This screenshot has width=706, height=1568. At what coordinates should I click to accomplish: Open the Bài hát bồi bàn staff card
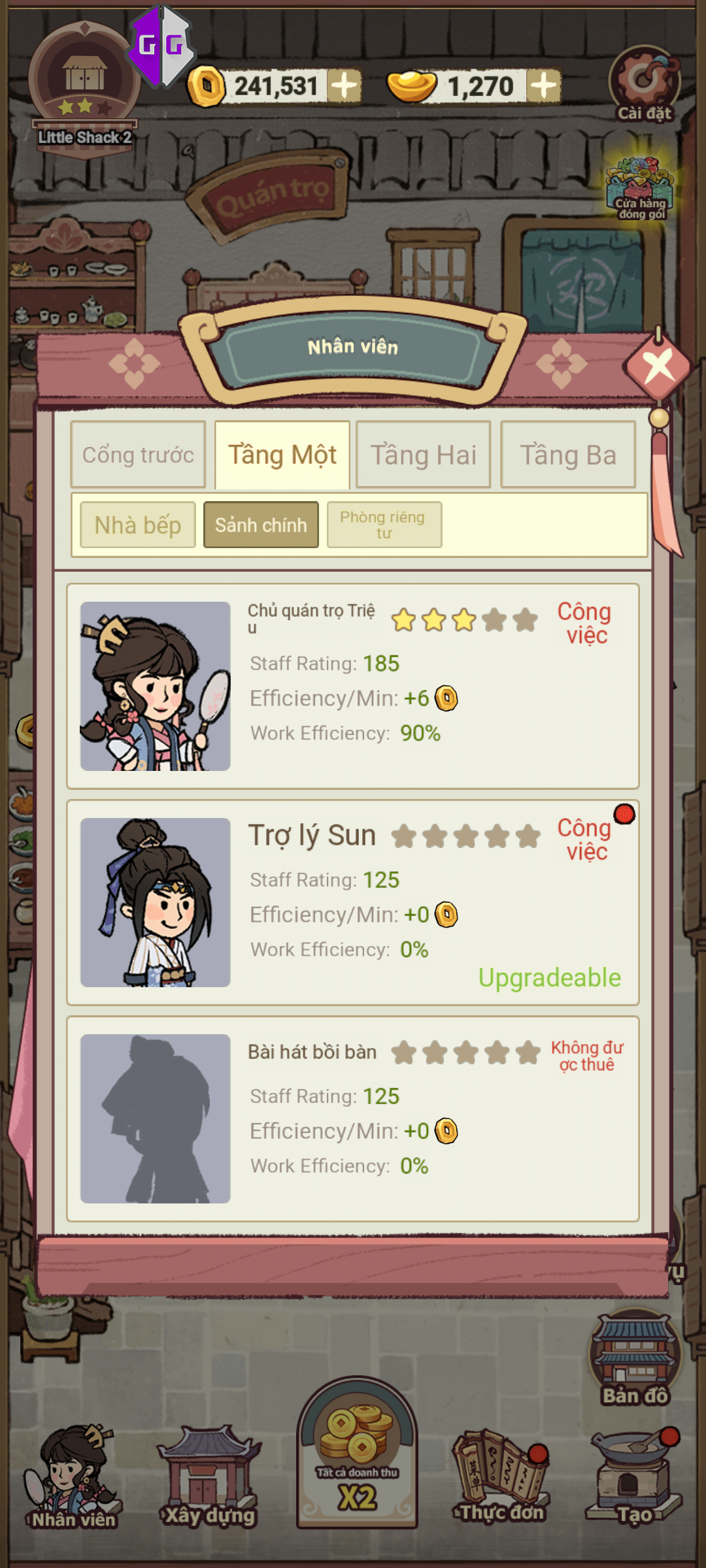[x=352, y=1119]
